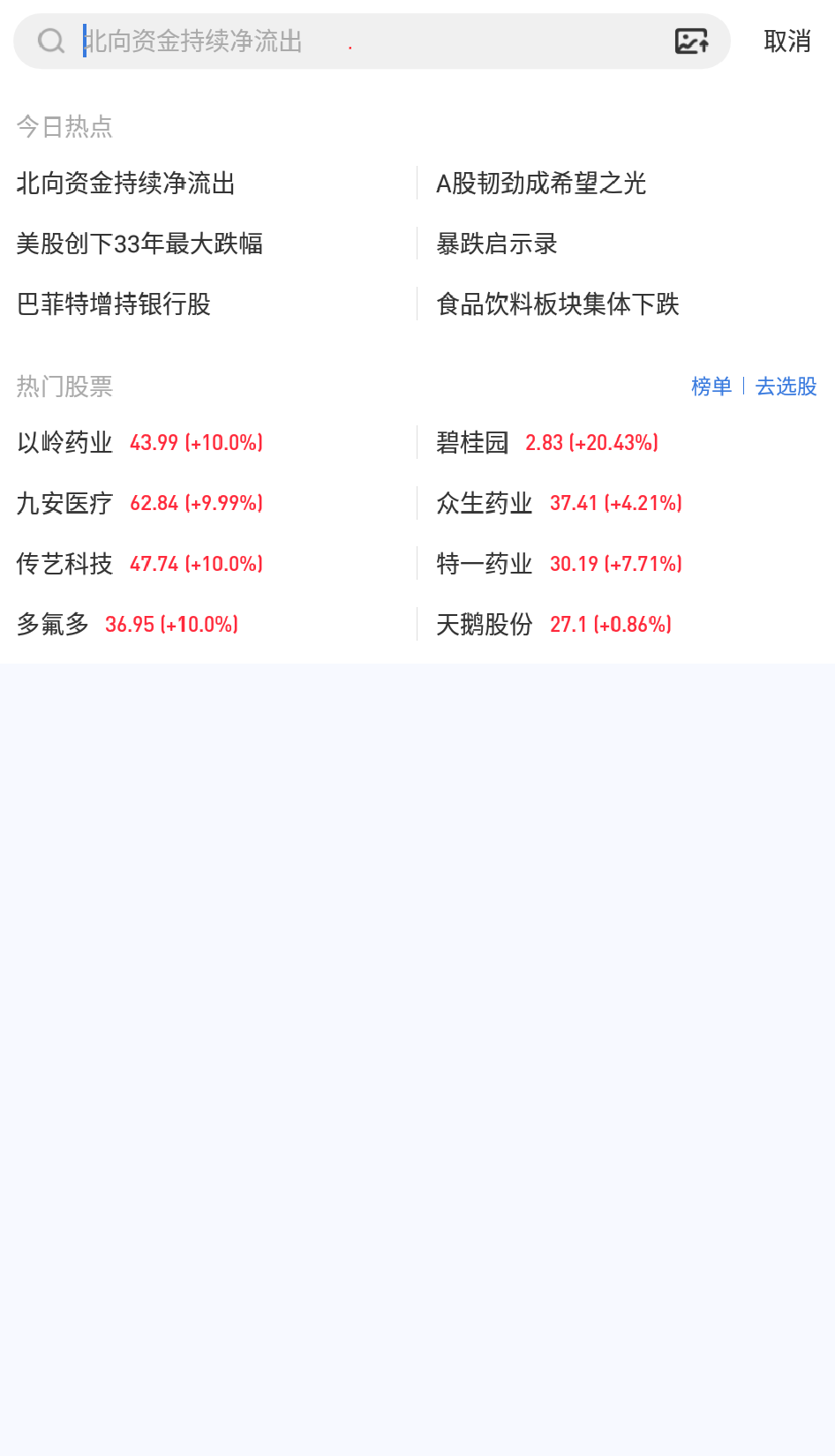835x1456 pixels.
Task: Open hot topic 巴菲特增持银行股
Action: 114,304
